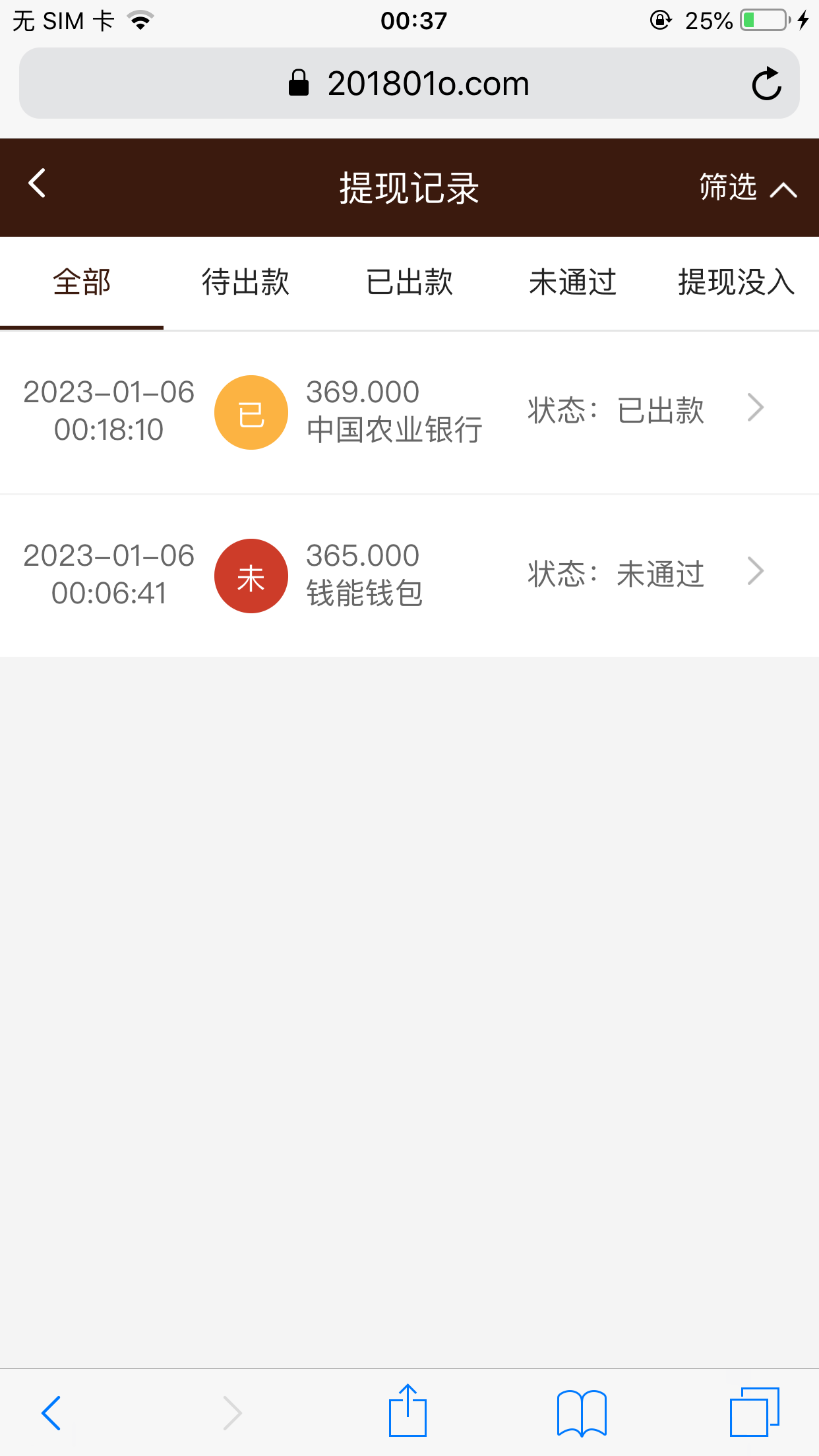
Task: Show all open browser tabs
Action: tap(754, 1412)
